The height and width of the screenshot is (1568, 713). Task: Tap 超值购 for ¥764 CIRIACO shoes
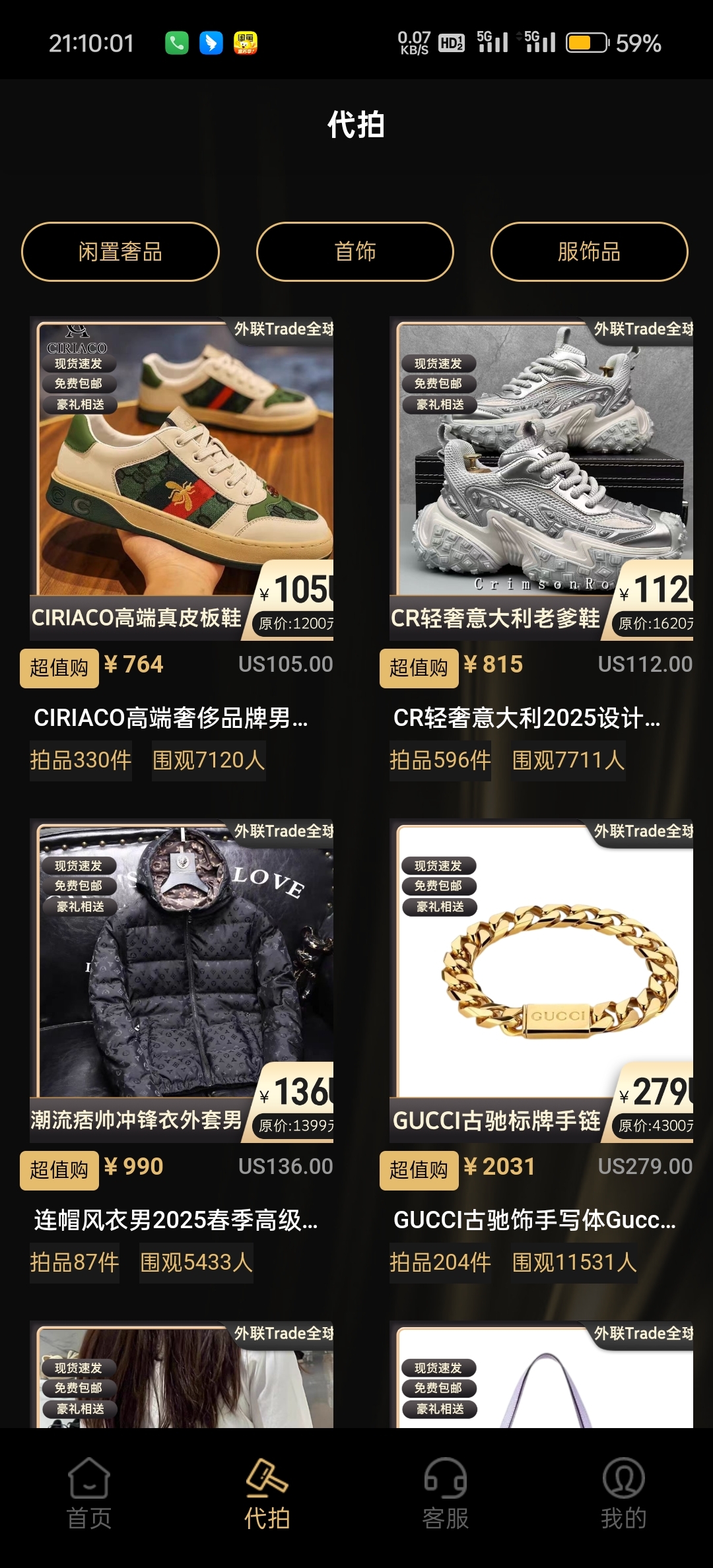pyautogui.click(x=59, y=668)
